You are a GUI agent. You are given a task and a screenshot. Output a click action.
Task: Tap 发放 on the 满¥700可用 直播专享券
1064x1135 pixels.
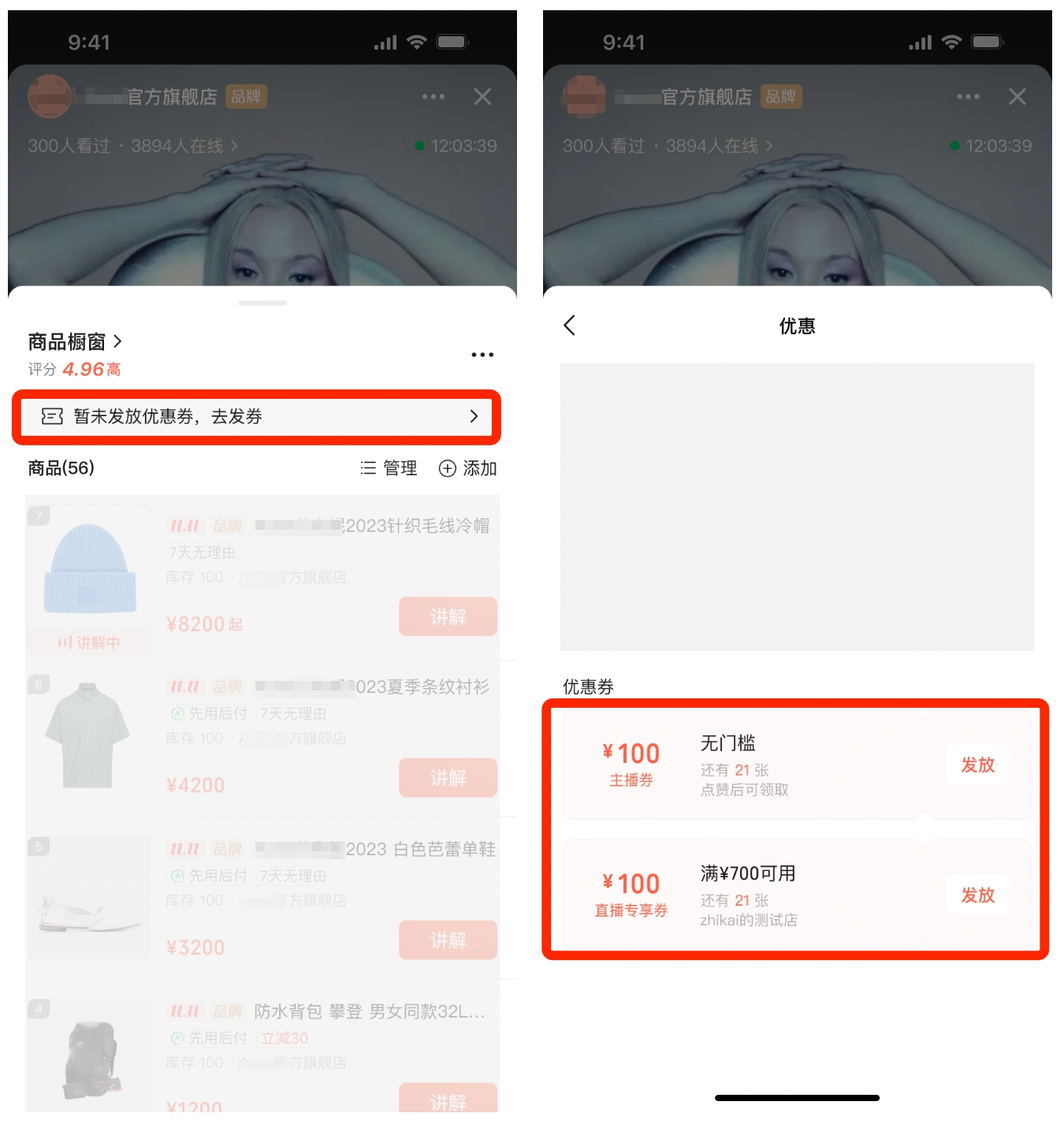pyautogui.click(x=977, y=895)
